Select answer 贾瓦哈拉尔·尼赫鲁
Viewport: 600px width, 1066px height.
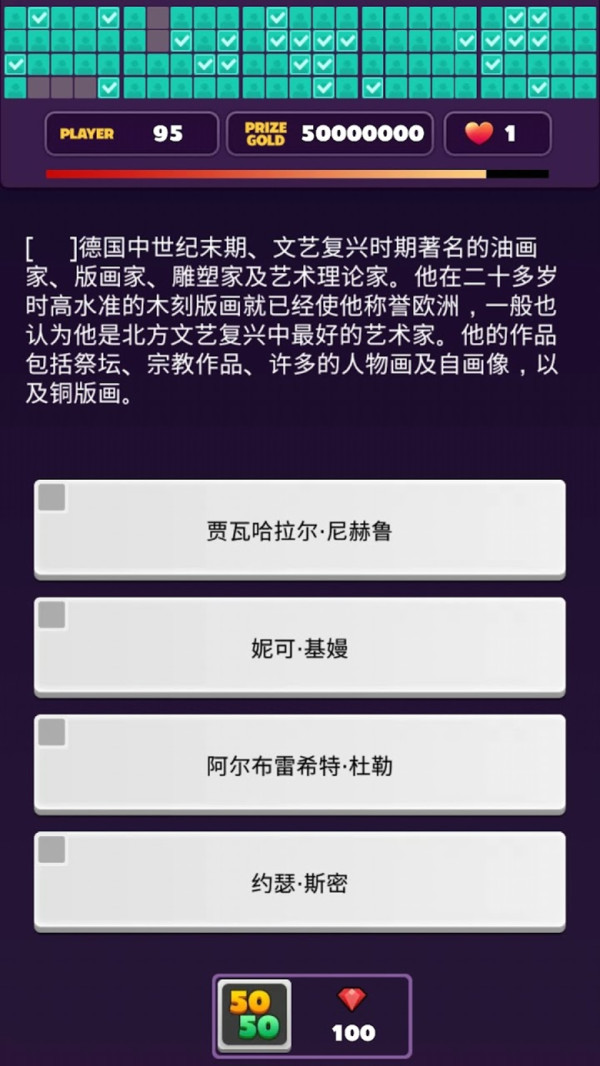(x=299, y=529)
